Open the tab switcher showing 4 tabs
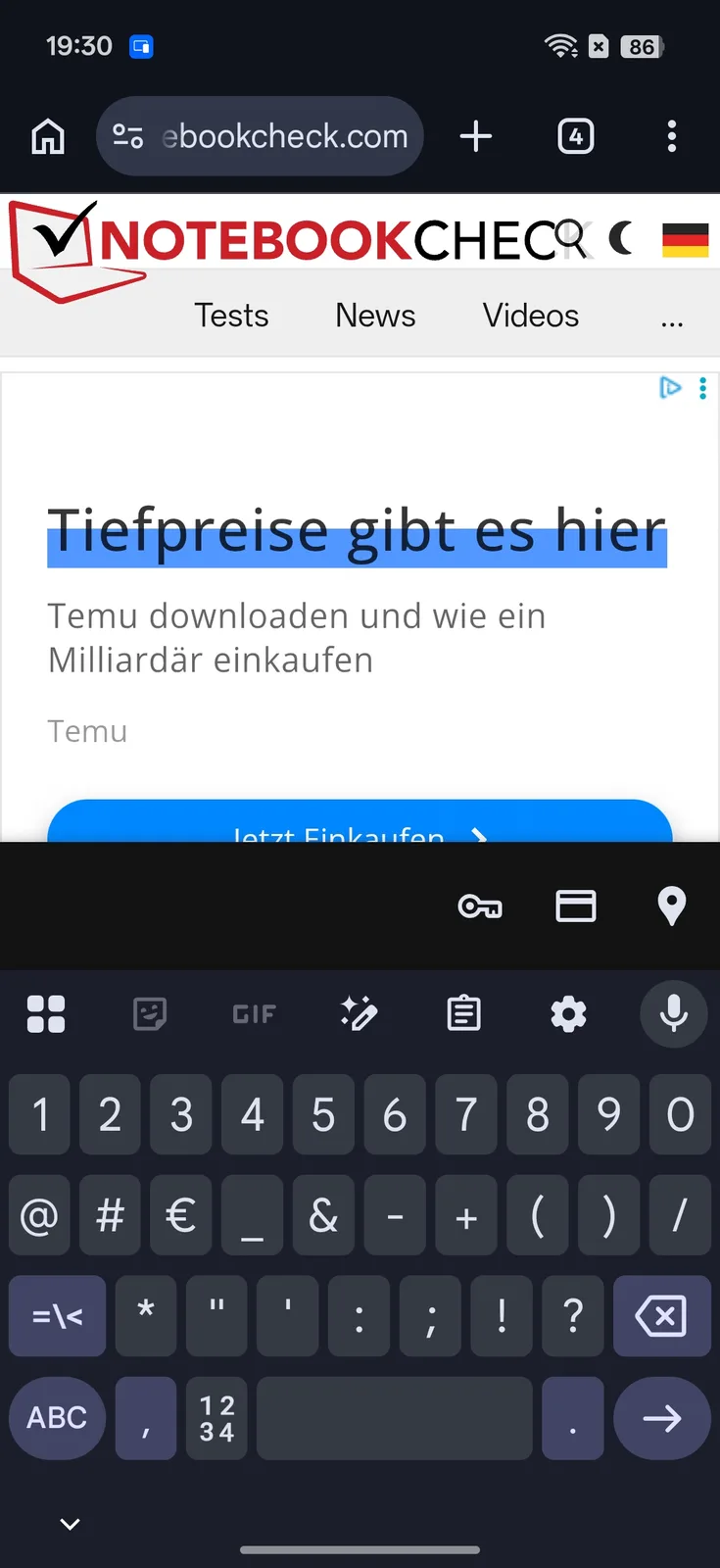720x1568 pixels. point(576,136)
